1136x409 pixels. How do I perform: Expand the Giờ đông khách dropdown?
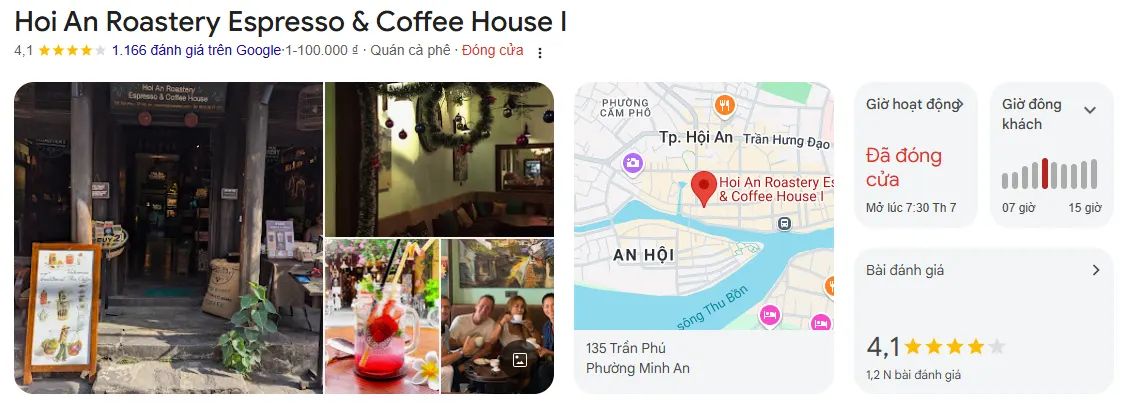click(x=1090, y=110)
